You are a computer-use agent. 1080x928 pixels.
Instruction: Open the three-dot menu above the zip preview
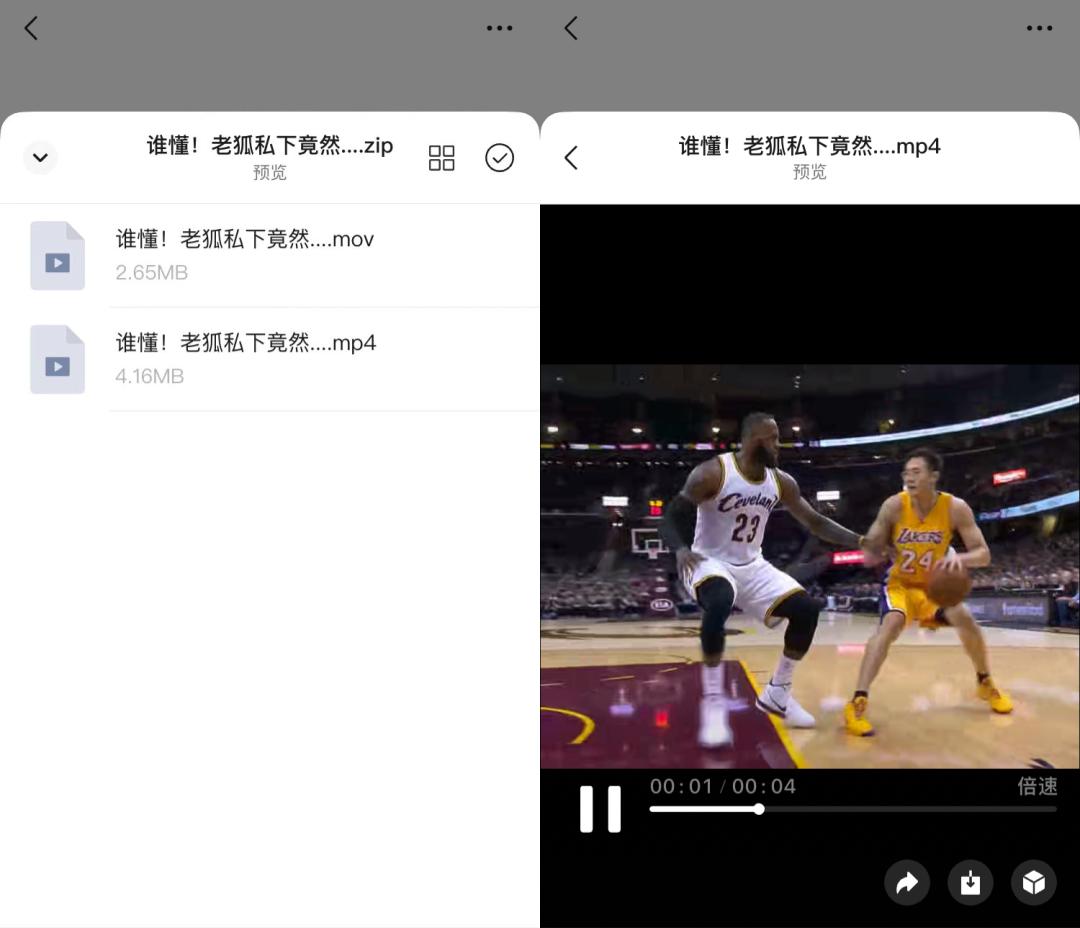[499, 28]
